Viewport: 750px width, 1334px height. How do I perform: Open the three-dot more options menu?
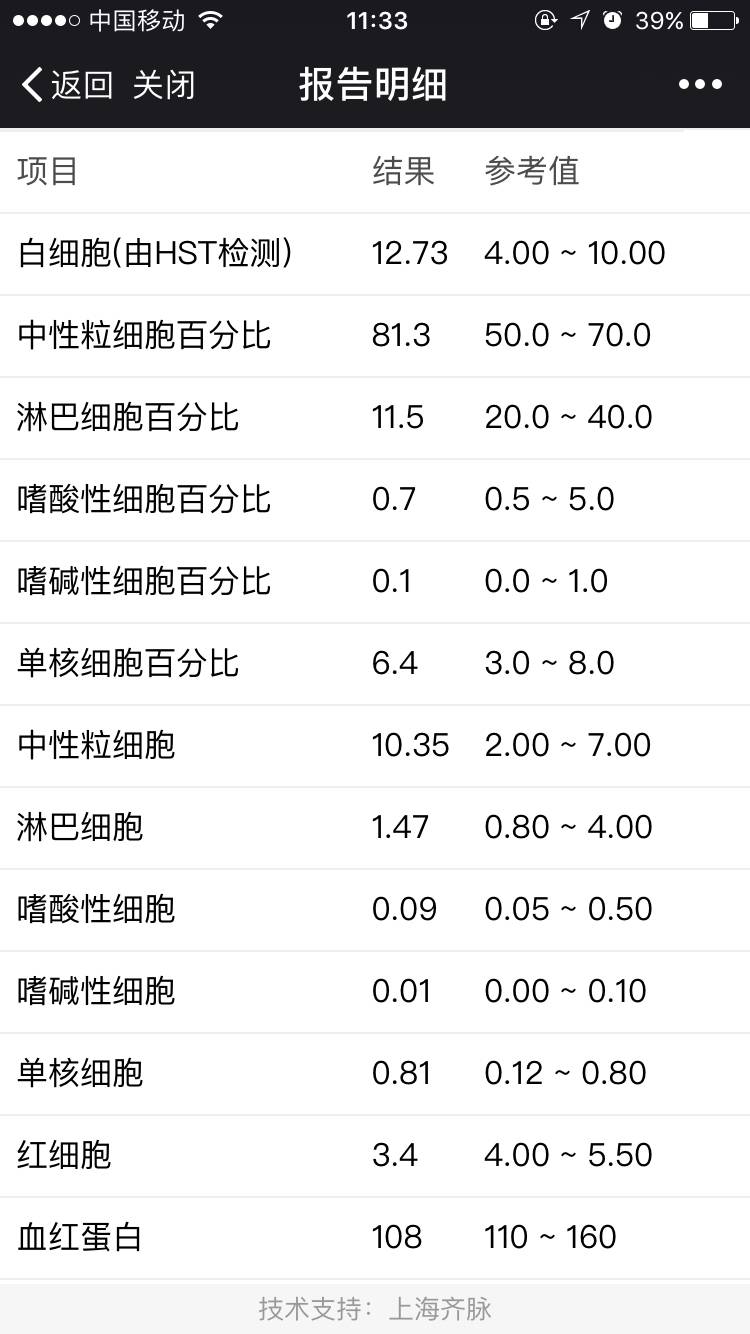(x=700, y=85)
